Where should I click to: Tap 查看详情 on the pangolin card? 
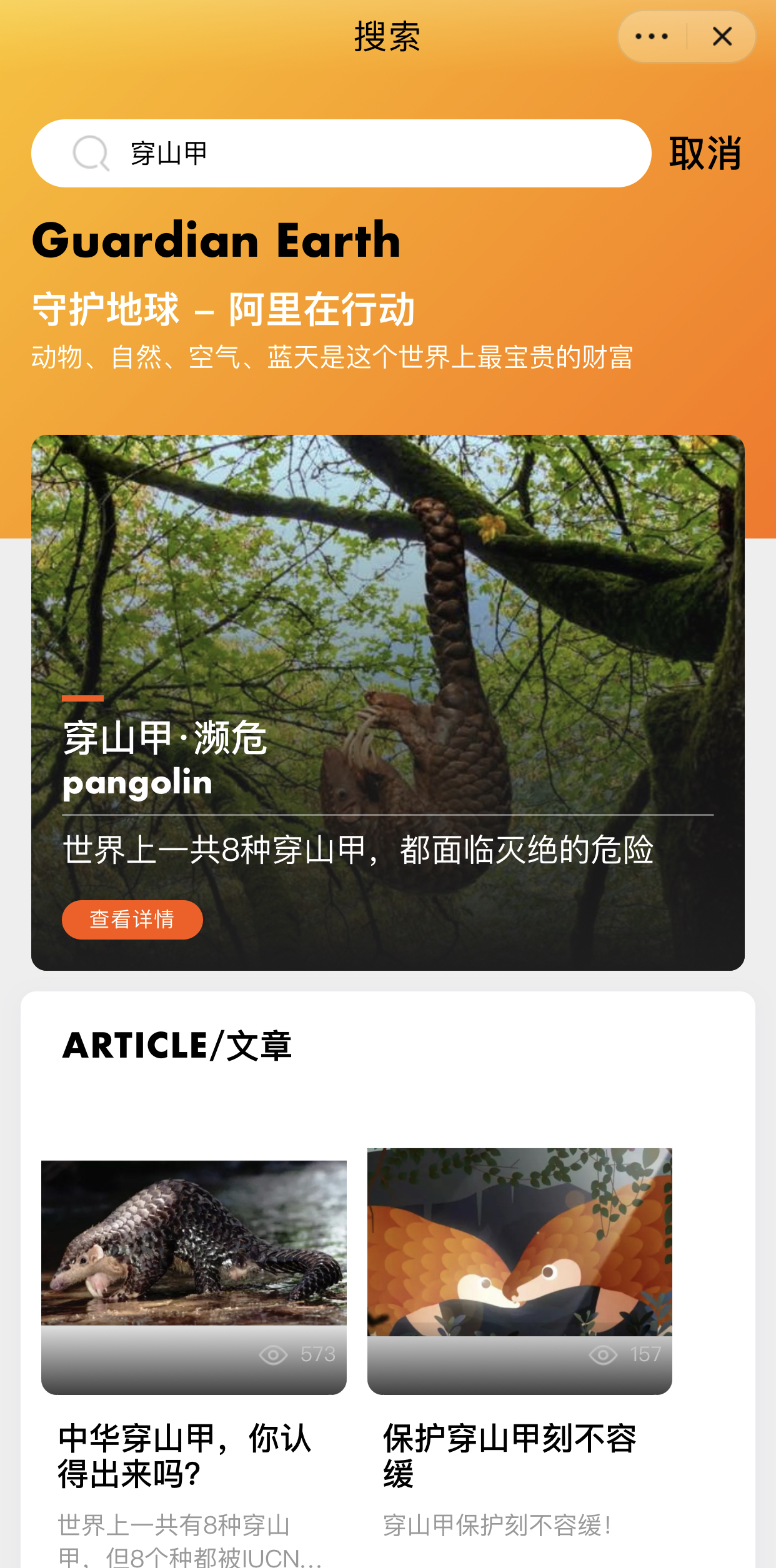tap(132, 920)
